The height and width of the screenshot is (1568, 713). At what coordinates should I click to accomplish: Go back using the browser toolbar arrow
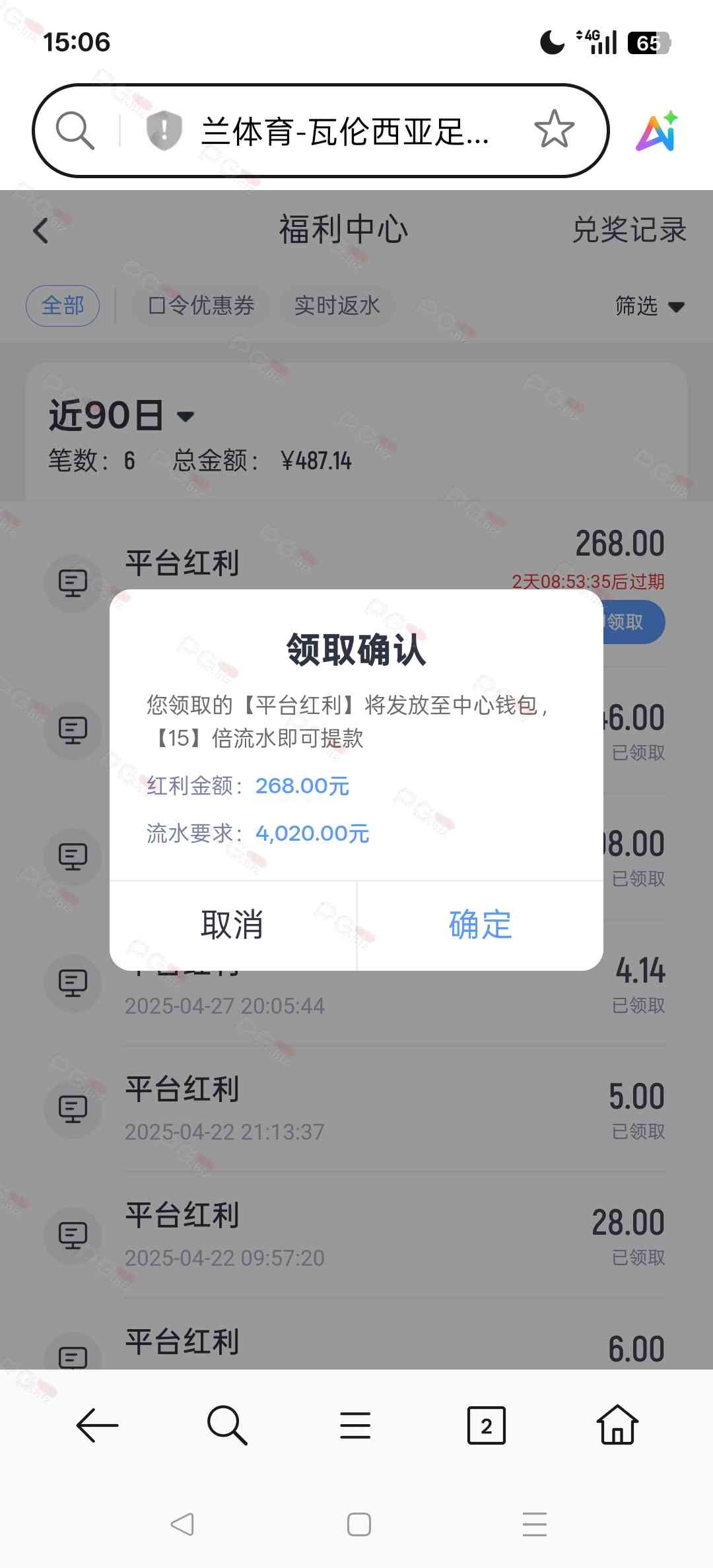pyautogui.click(x=97, y=1425)
